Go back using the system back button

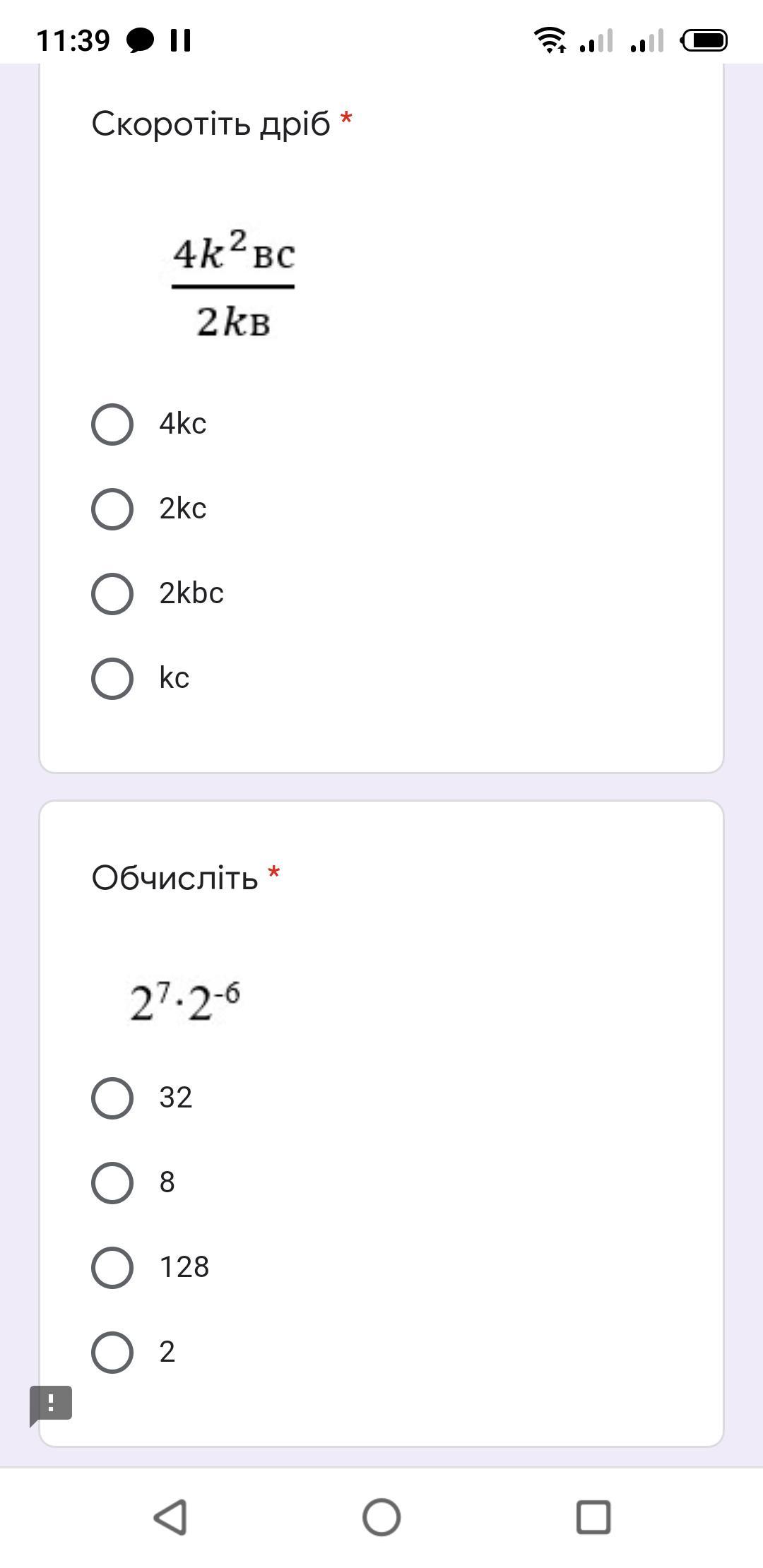pyautogui.click(x=170, y=1517)
